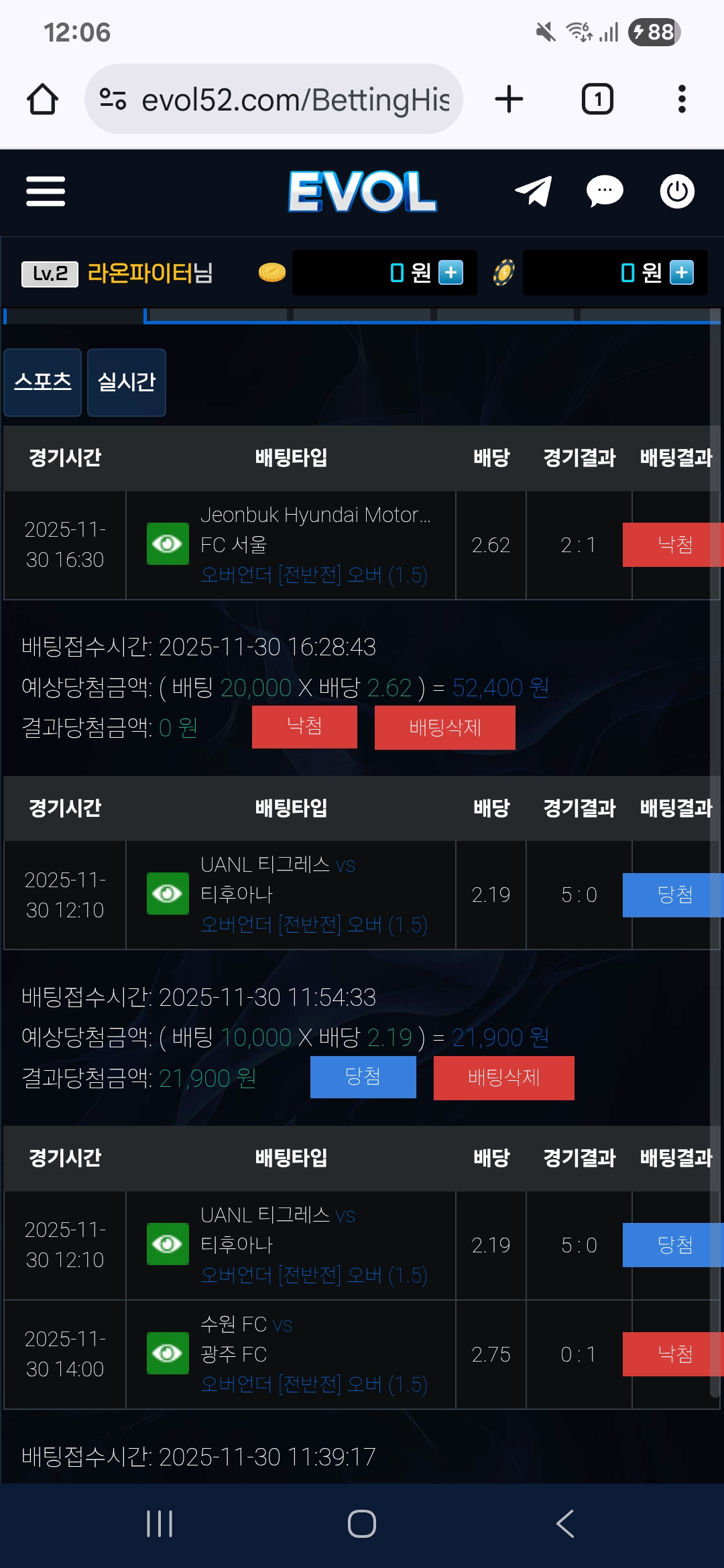Open a new browser tab
This screenshot has width=724, height=1568.
(509, 99)
